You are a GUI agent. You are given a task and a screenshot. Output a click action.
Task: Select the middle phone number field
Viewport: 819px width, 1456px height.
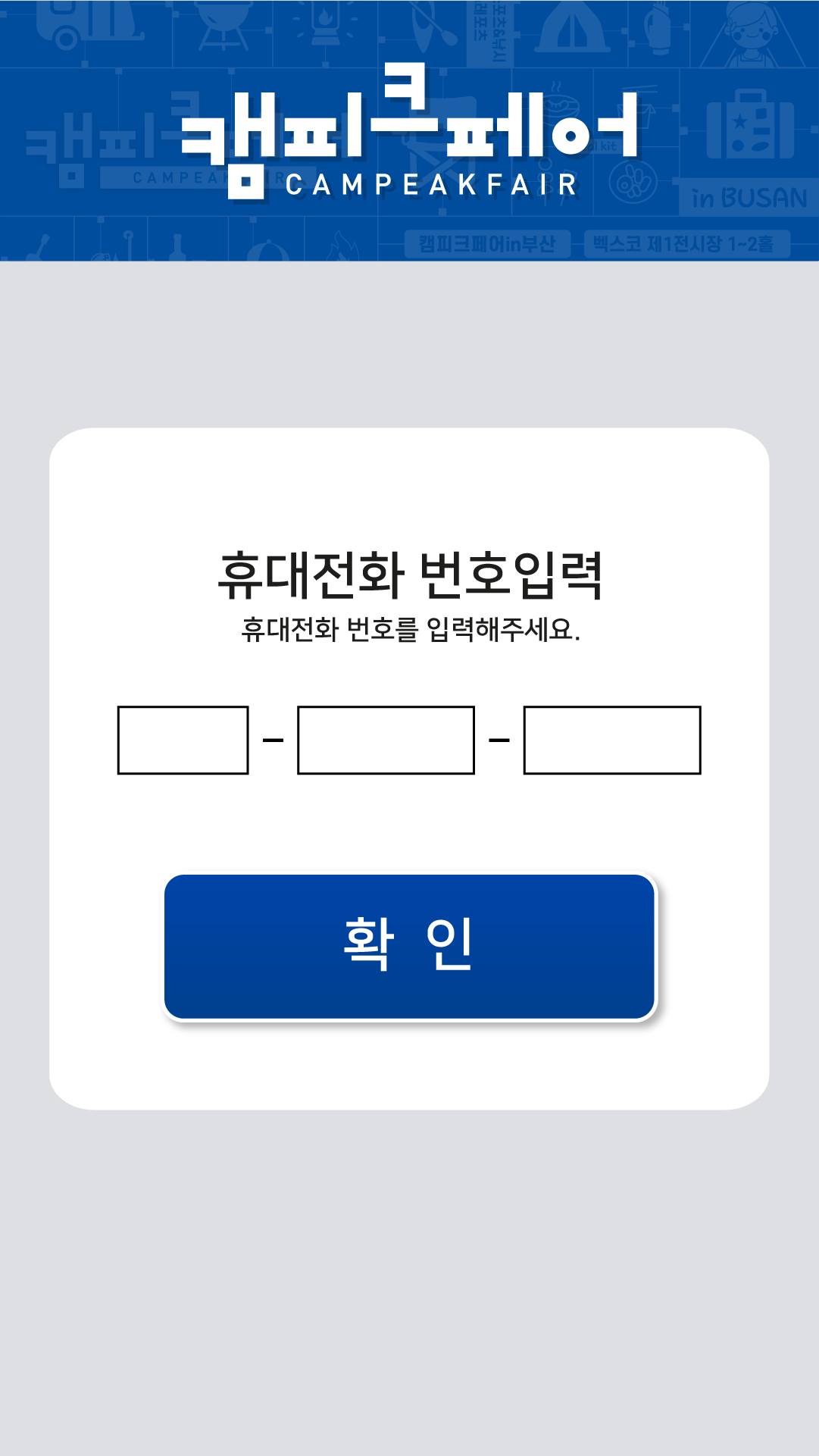pos(386,740)
